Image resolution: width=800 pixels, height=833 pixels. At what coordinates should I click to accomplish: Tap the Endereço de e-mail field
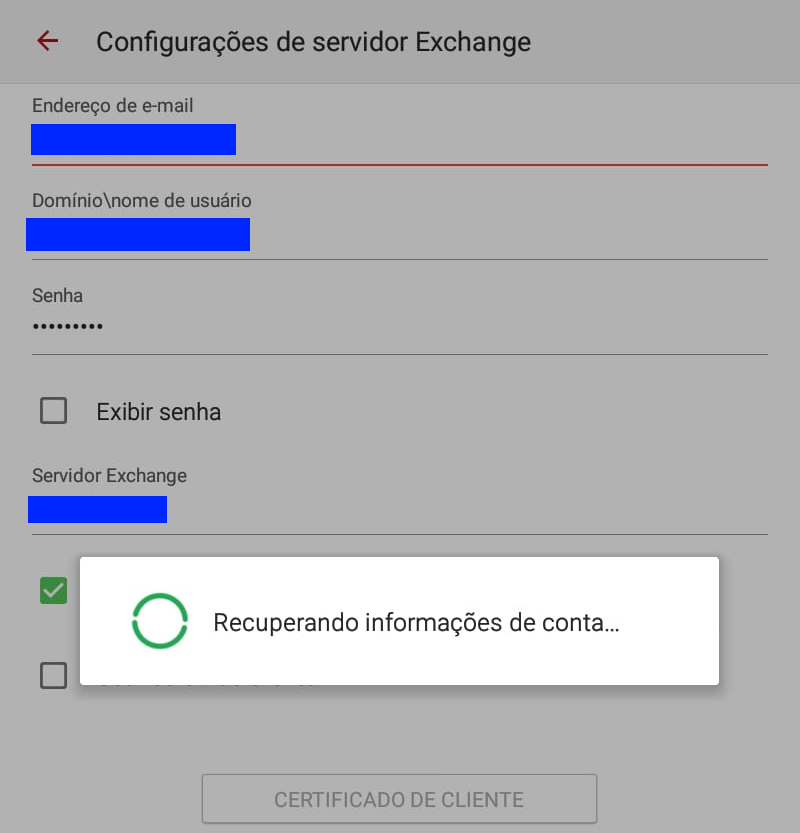[400, 140]
